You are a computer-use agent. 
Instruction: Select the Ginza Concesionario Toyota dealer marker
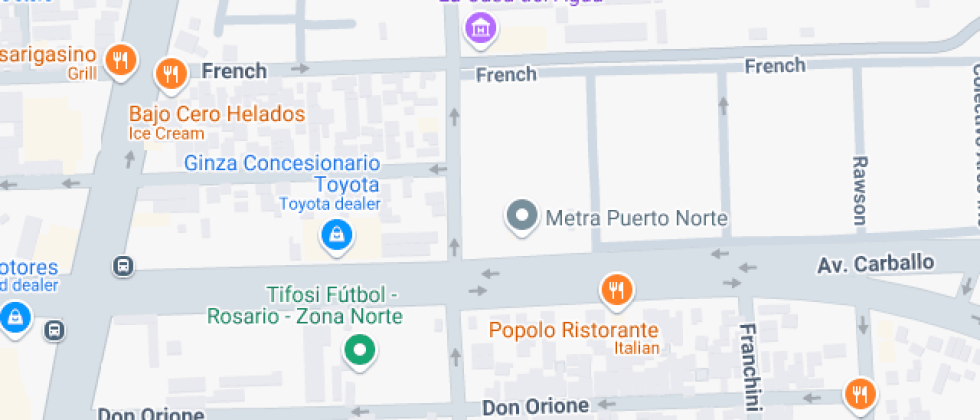pyautogui.click(x=334, y=235)
